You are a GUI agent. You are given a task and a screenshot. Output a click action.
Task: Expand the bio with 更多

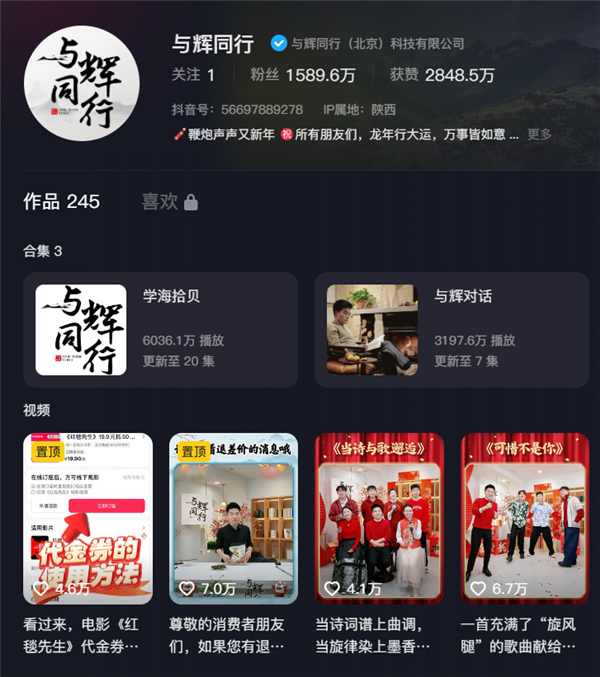pos(539,135)
